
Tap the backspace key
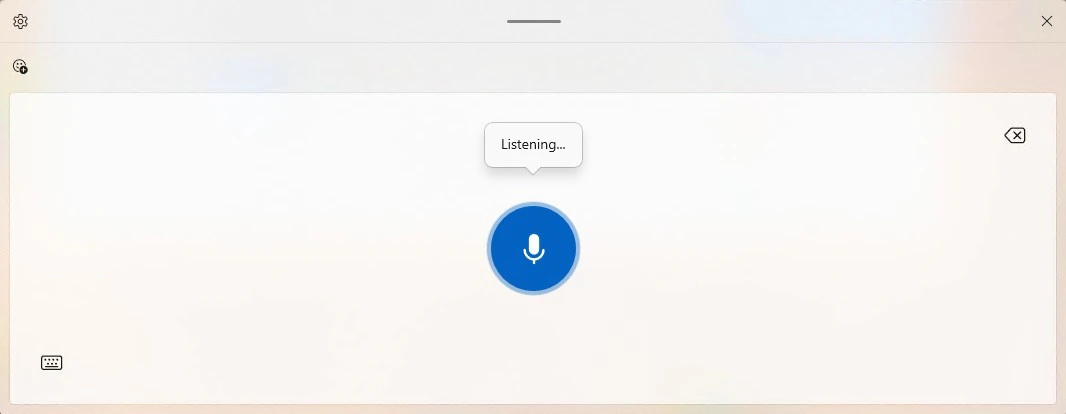coord(1014,136)
